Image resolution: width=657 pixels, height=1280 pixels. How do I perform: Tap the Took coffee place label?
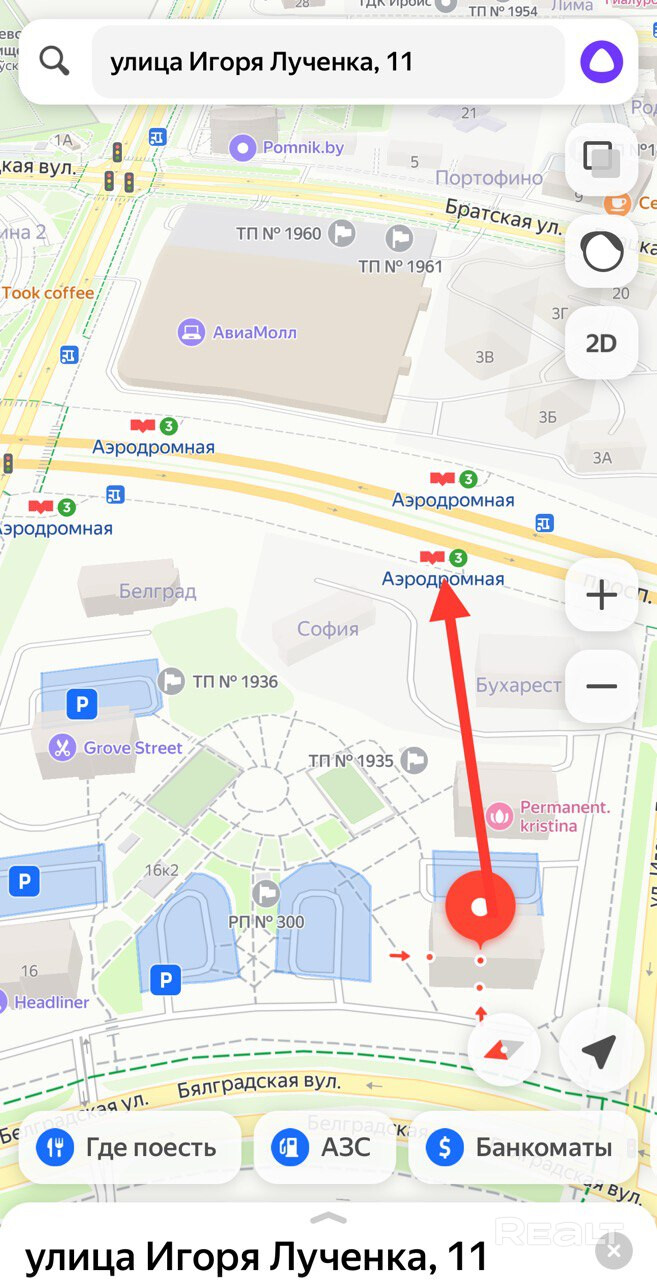pos(48,293)
